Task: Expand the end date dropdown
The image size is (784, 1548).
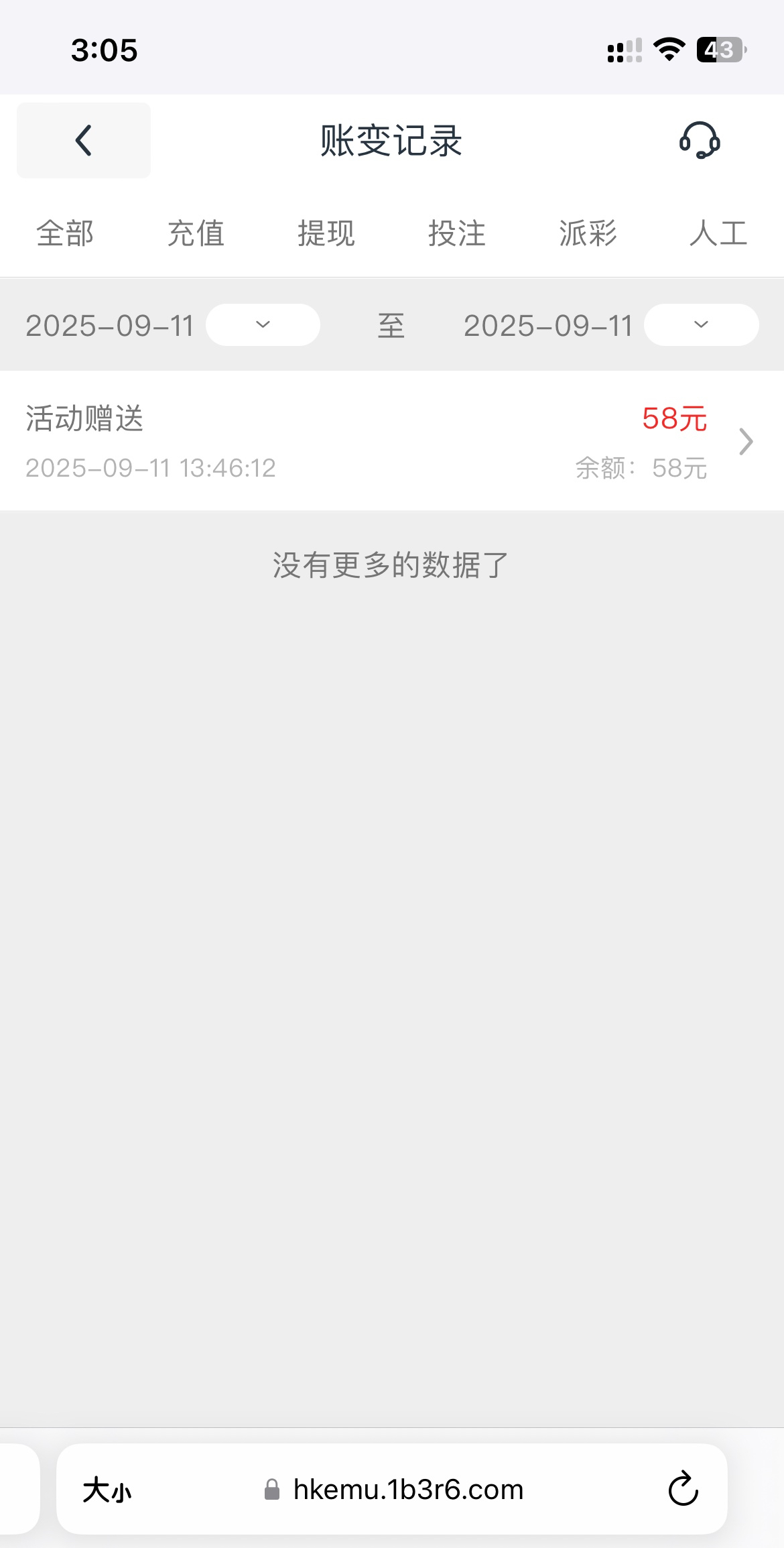Action: pyautogui.click(x=701, y=325)
